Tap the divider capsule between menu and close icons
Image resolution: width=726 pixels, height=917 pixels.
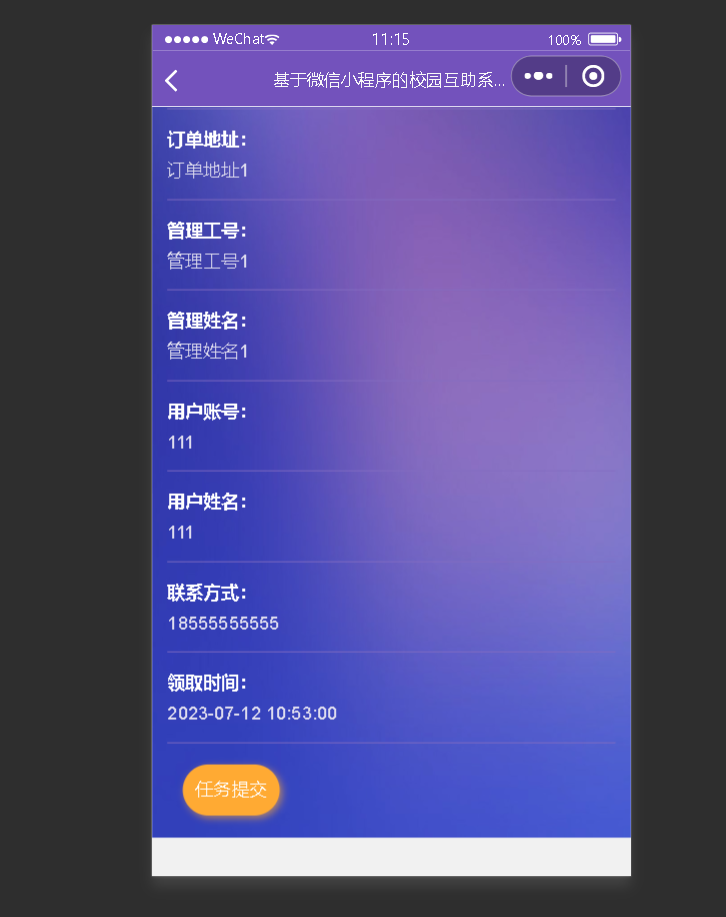pos(566,76)
